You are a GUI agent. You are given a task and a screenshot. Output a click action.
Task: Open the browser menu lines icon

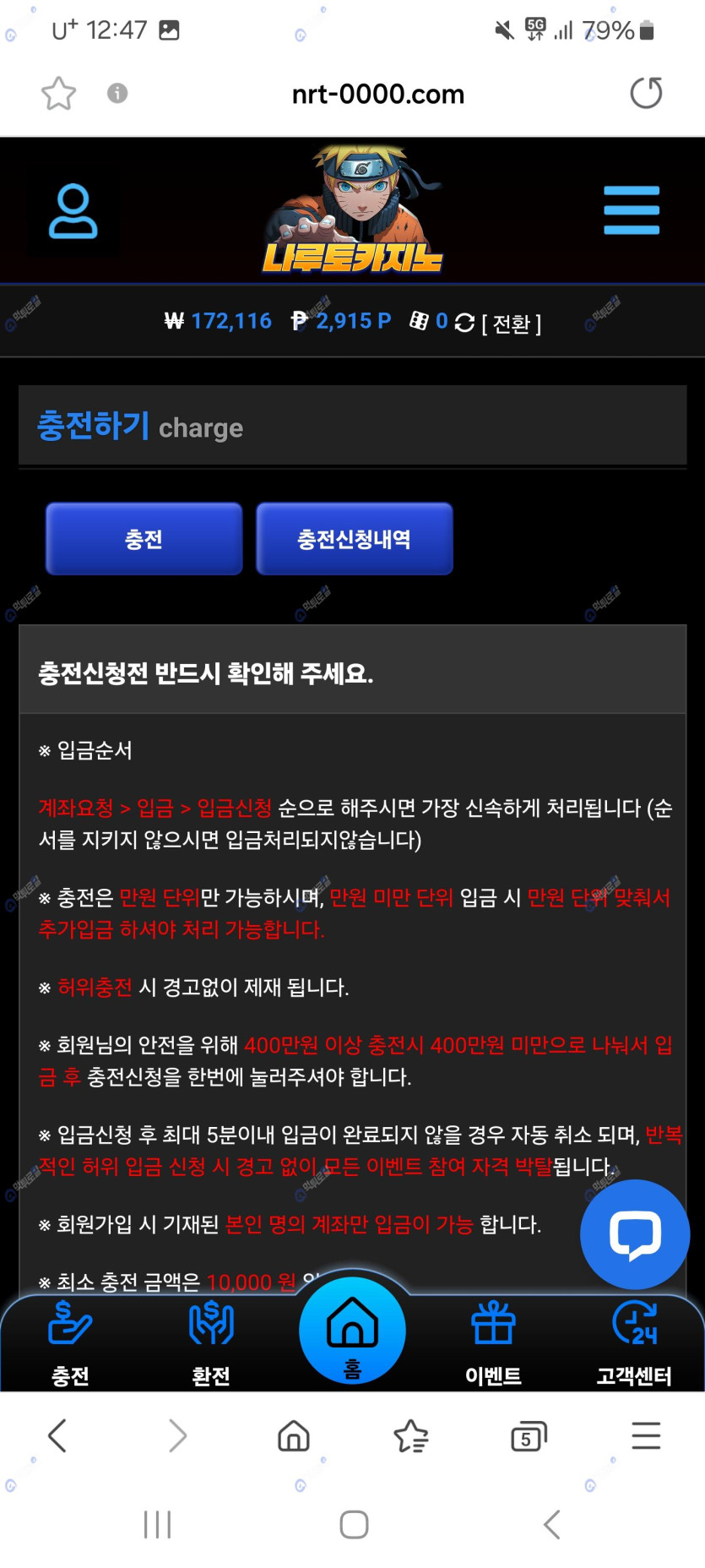pyautogui.click(x=646, y=1436)
